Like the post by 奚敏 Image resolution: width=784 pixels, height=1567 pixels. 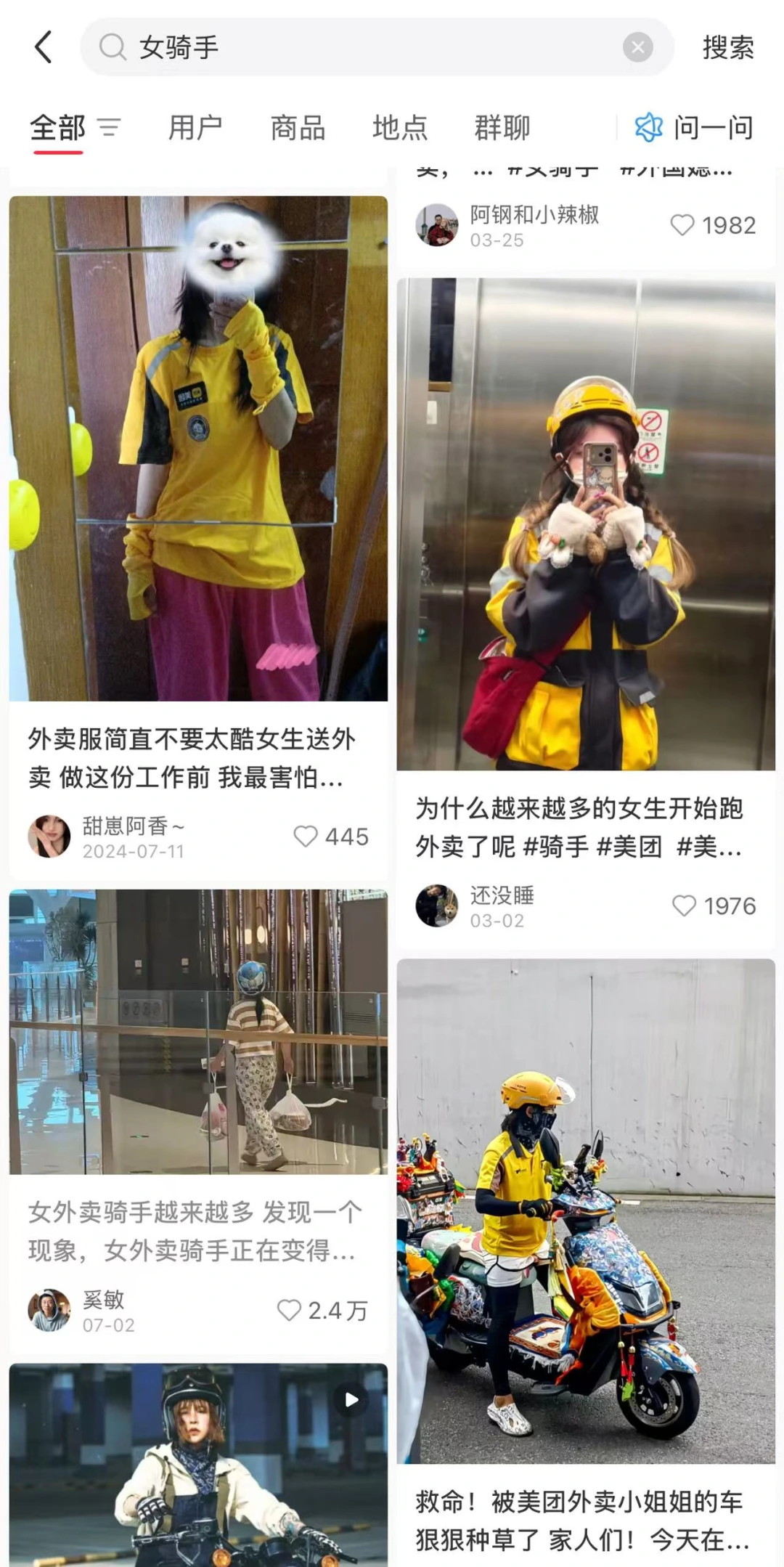289,1310
